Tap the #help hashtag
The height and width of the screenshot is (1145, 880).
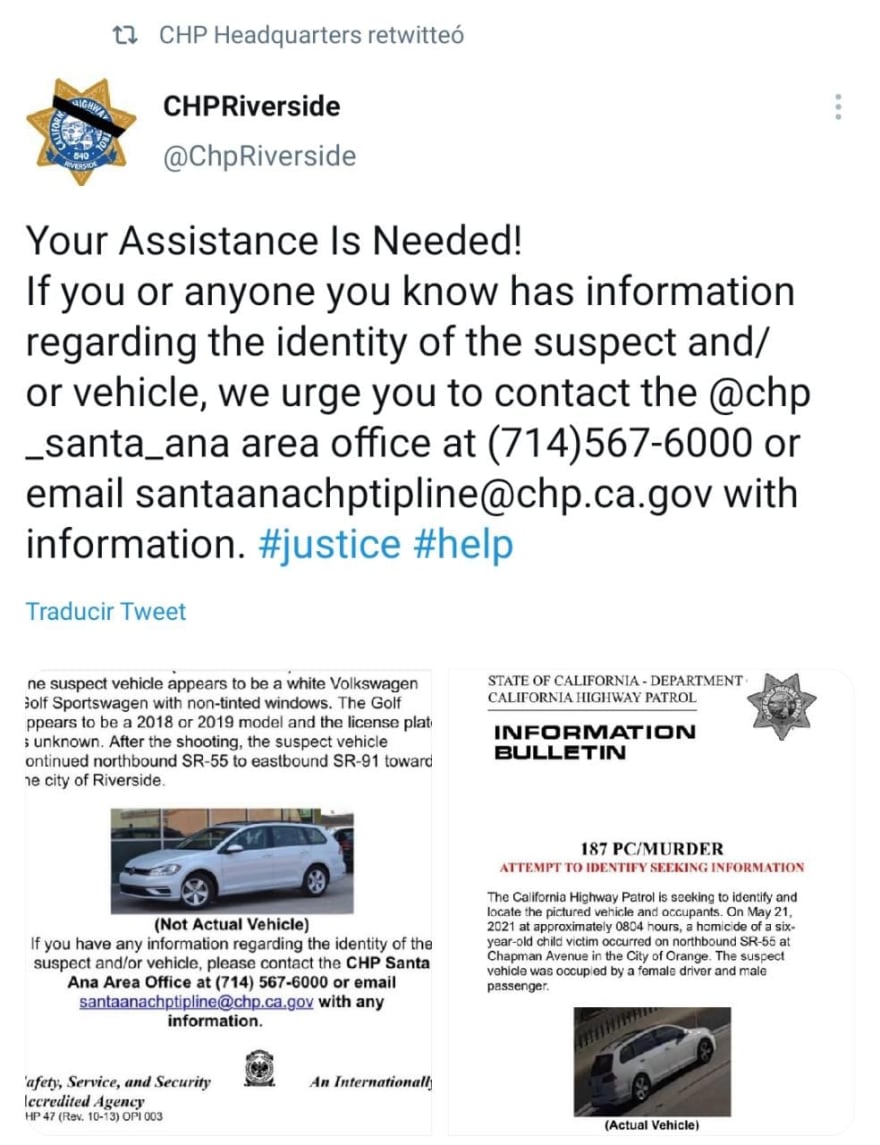coord(461,544)
